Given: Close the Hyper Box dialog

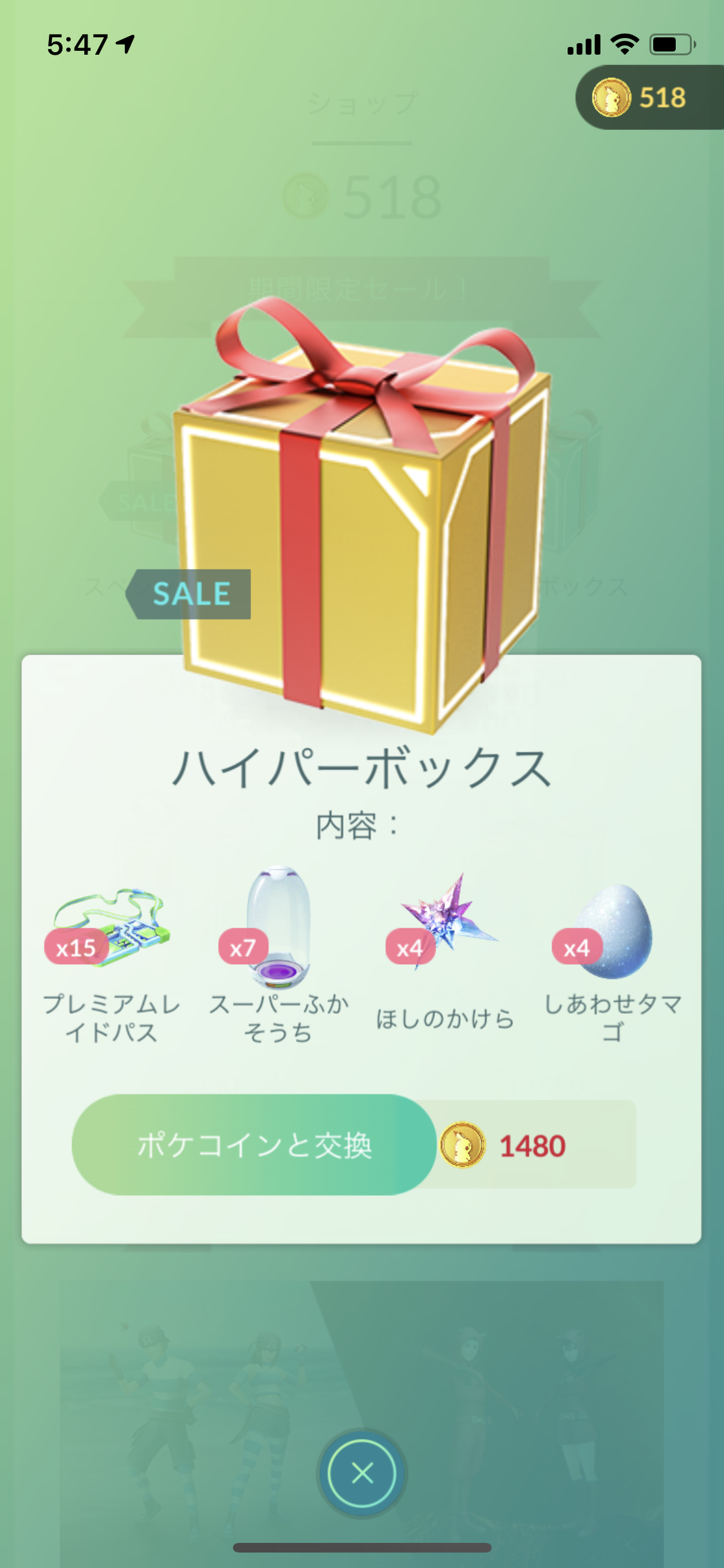Looking at the screenshot, I should 362,1473.
